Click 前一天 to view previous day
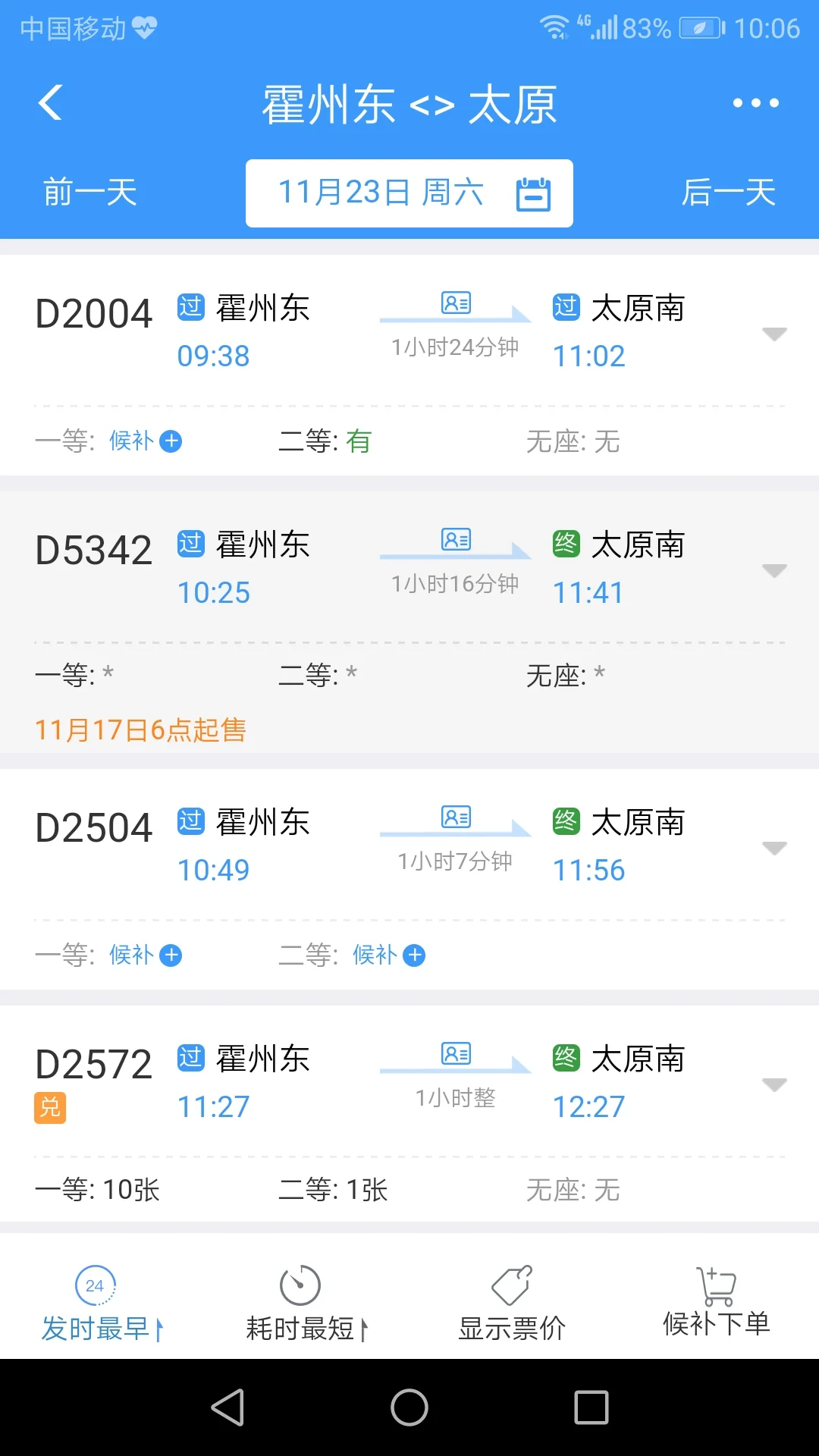 pyautogui.click(x=89, y=193)
